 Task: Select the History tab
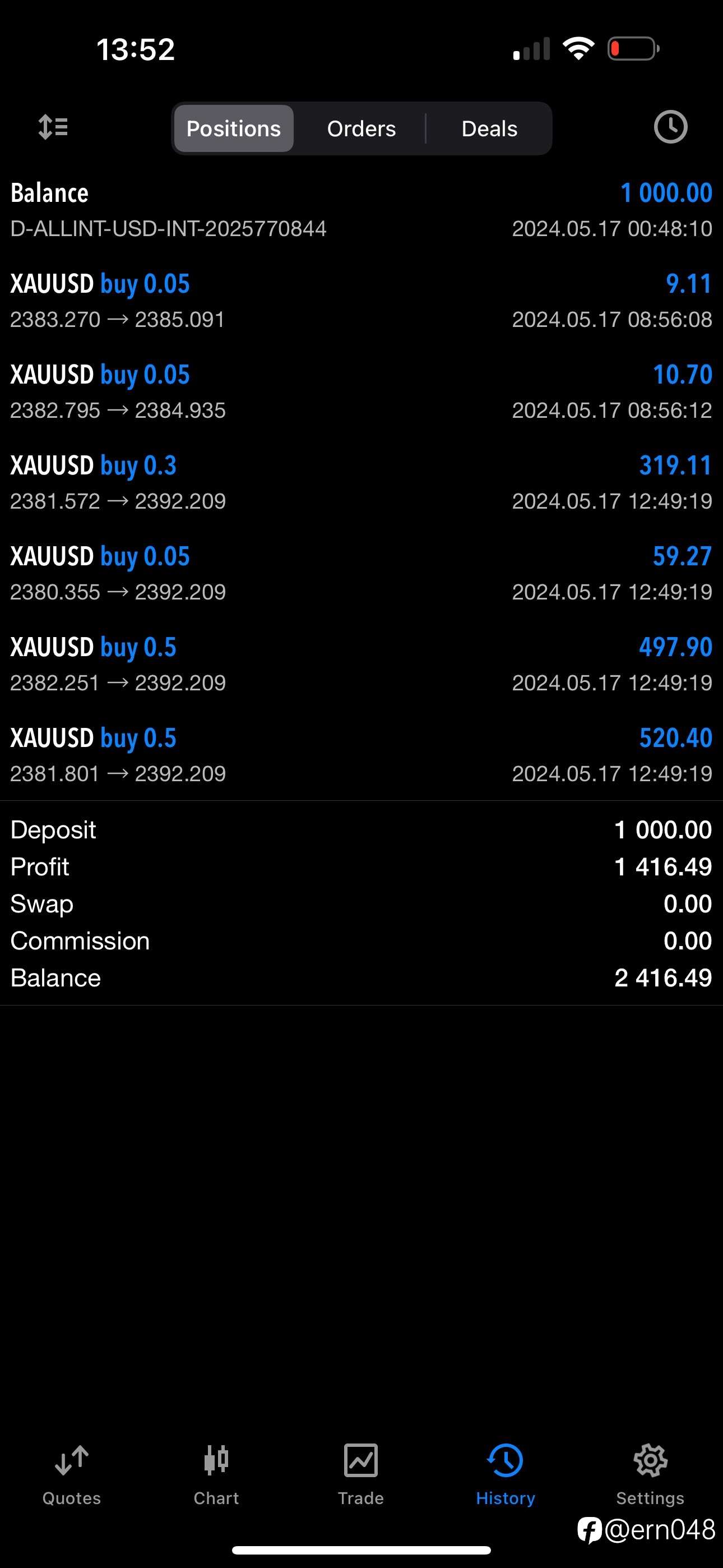505,1474
